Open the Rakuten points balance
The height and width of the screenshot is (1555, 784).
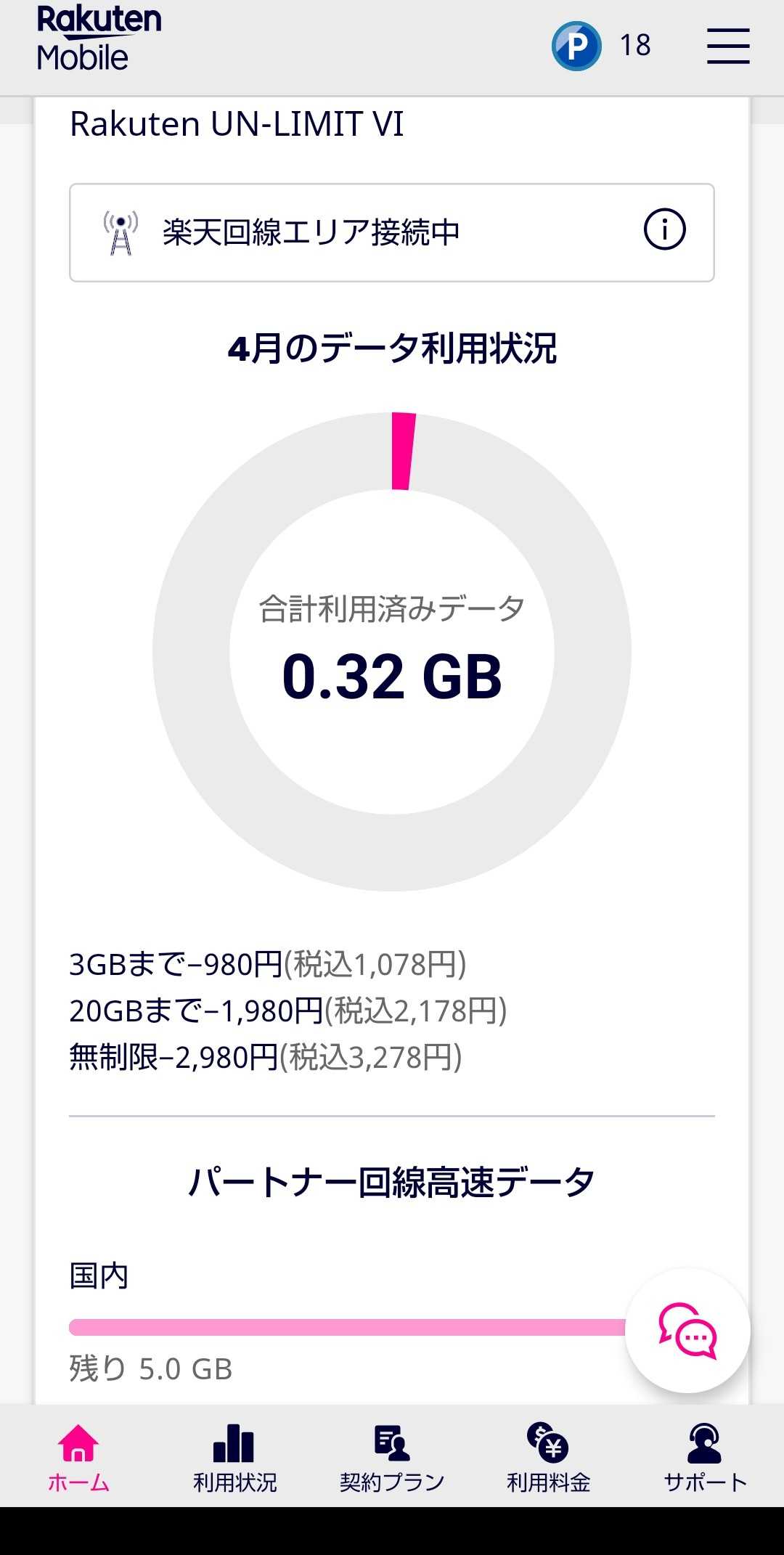point(601,46)
